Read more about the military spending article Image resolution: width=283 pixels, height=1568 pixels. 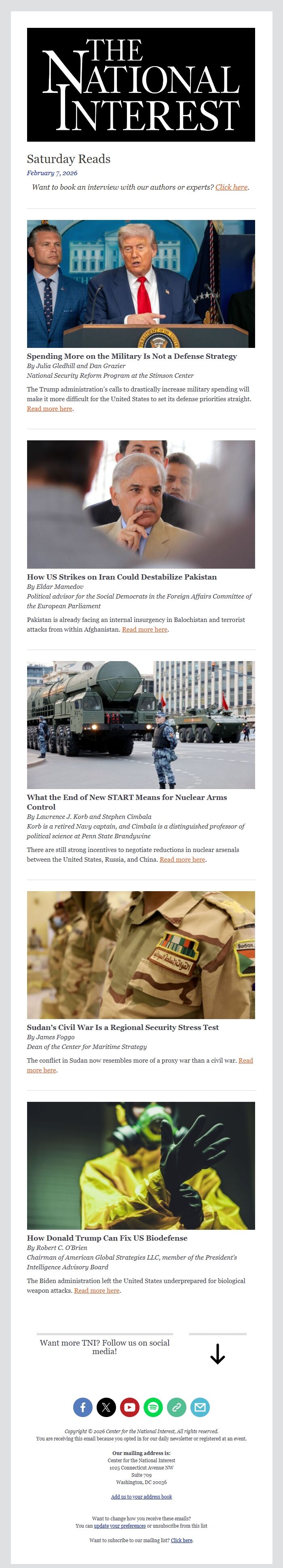[x=49, y=409]
